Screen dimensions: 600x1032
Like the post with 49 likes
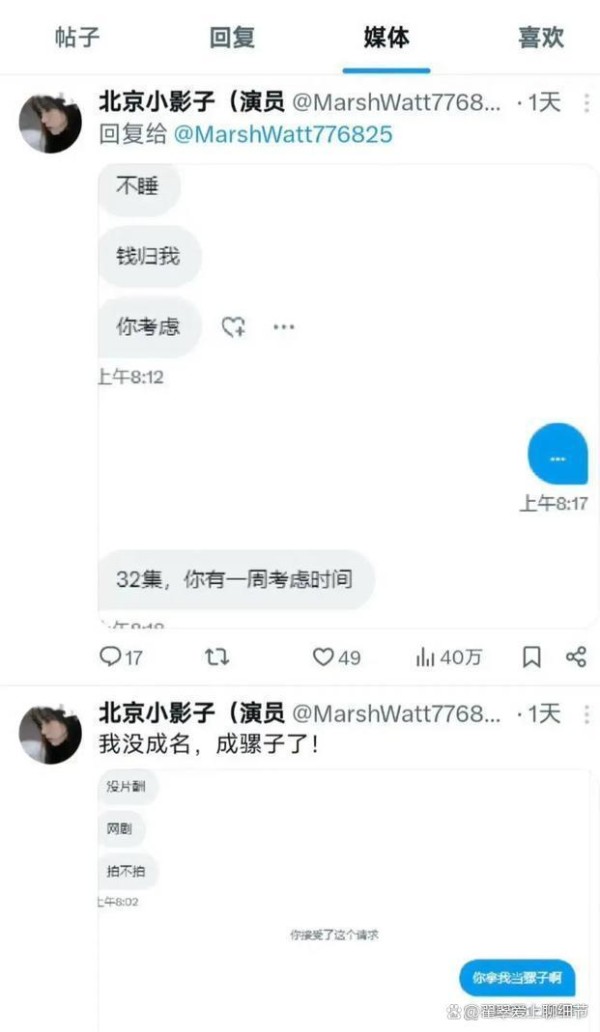(336, 657)
